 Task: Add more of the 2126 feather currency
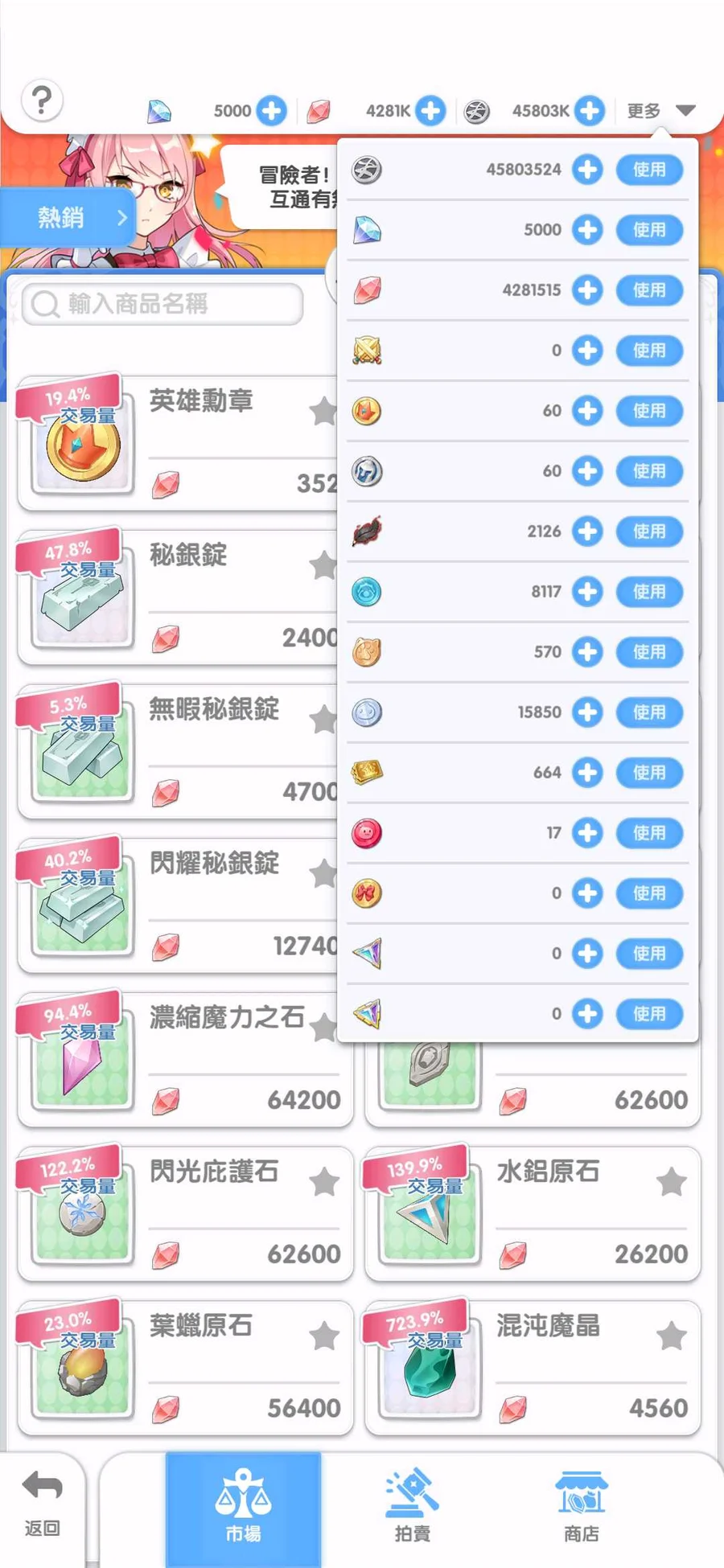click(587, 532)
